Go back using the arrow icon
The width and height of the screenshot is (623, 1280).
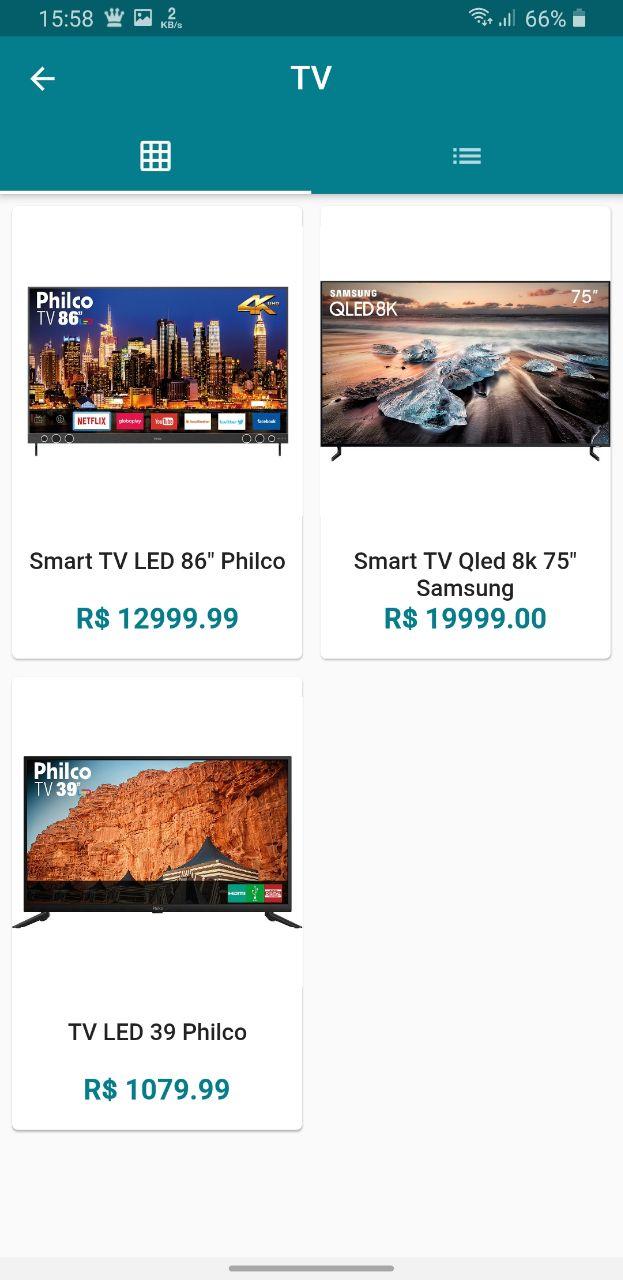(x=42, y=79)
